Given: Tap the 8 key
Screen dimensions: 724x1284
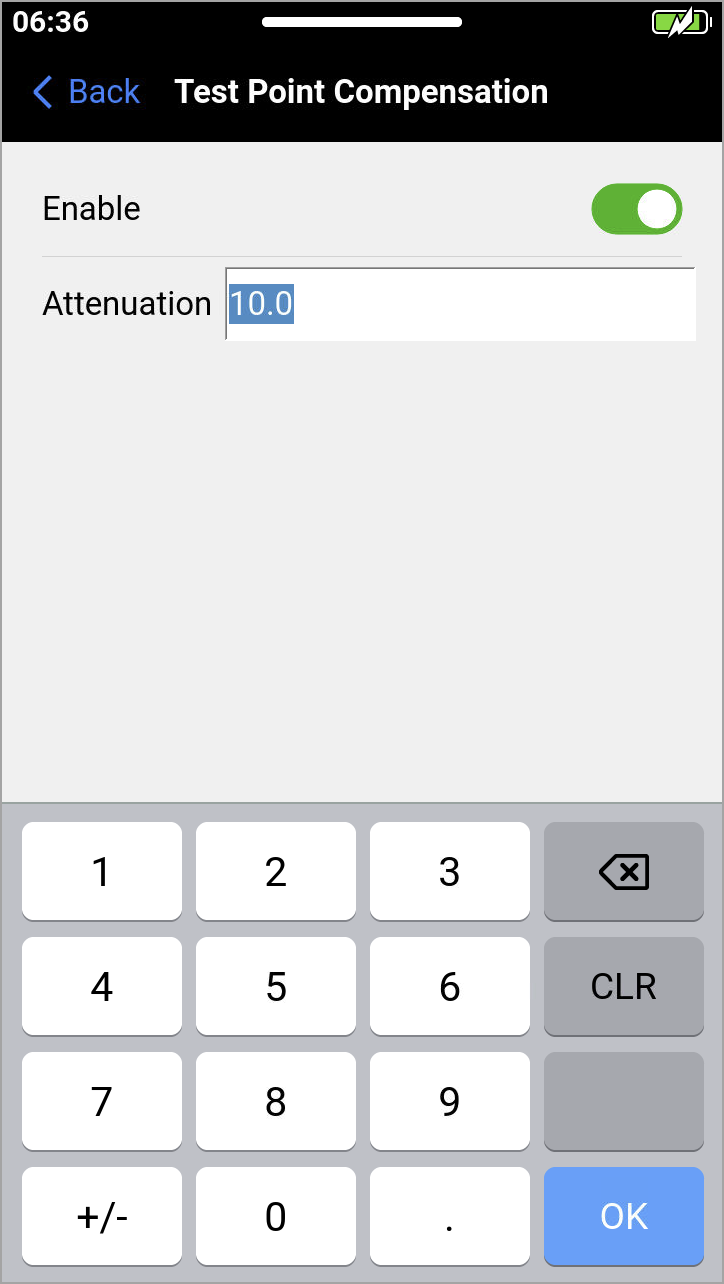Looking at the screenshot, I should click(x=276, y=1102).
